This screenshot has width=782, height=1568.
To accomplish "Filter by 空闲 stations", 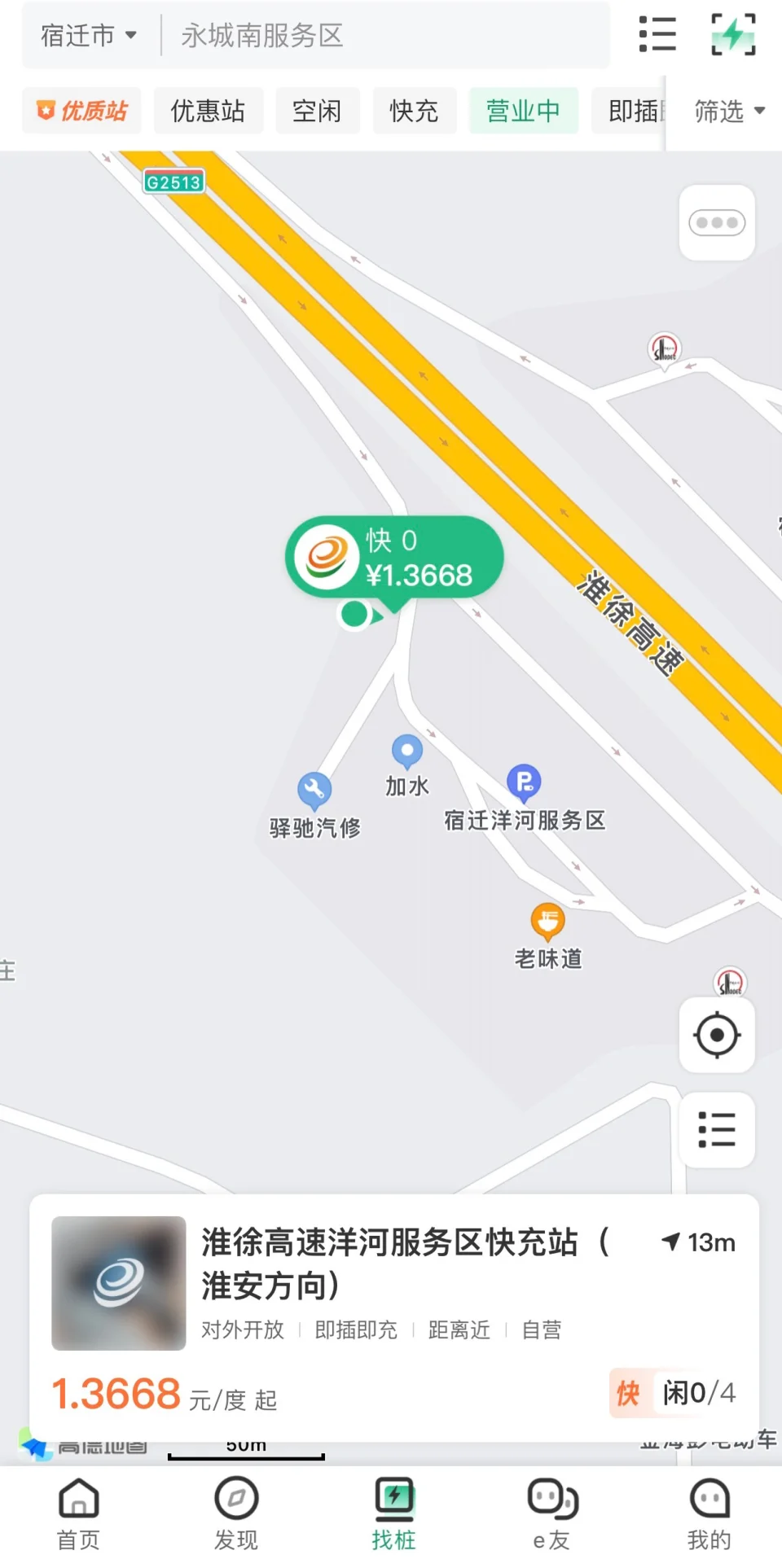I will point(317,111).
